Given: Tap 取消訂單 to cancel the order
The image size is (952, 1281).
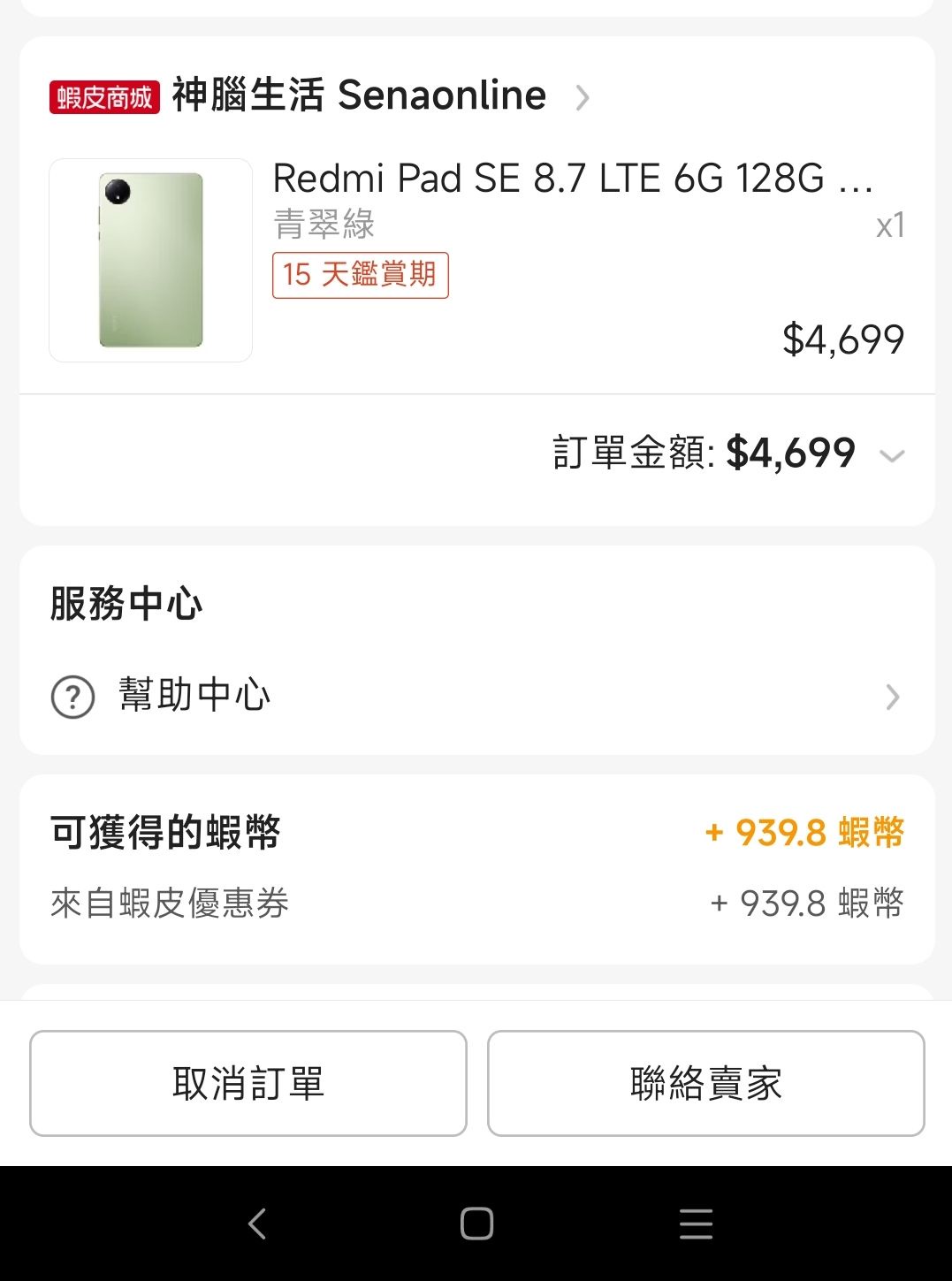Looking at the screenshot, I should tap(248, 1083).
